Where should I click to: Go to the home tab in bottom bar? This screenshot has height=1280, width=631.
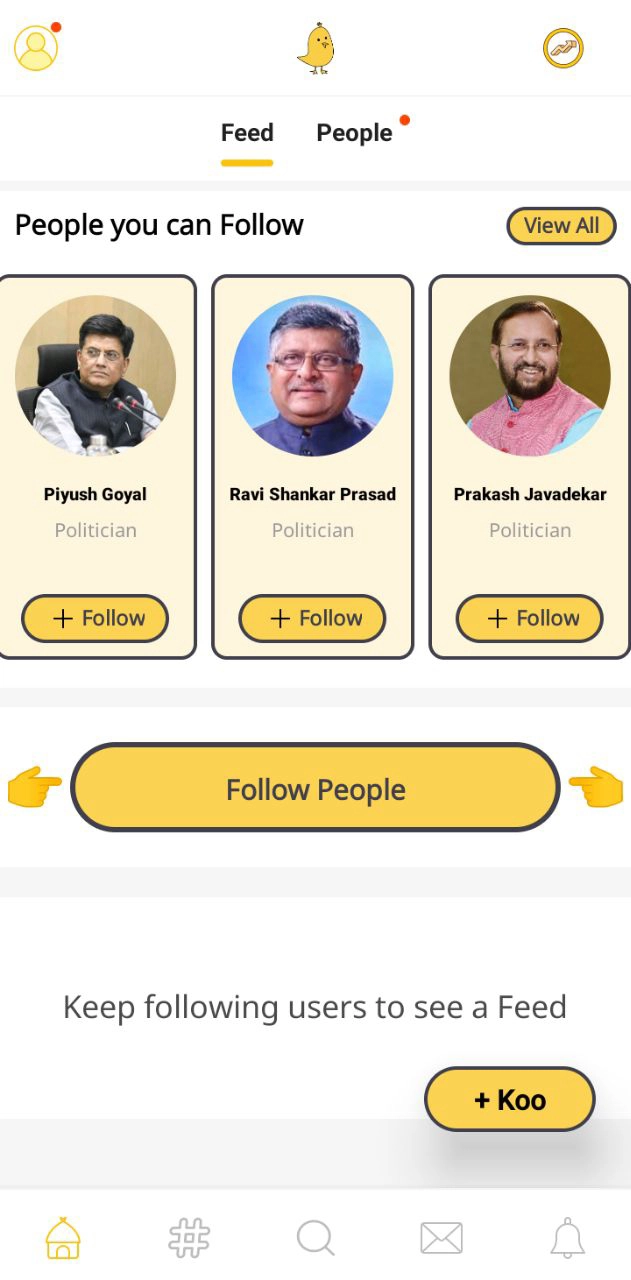pos(63,1238)
